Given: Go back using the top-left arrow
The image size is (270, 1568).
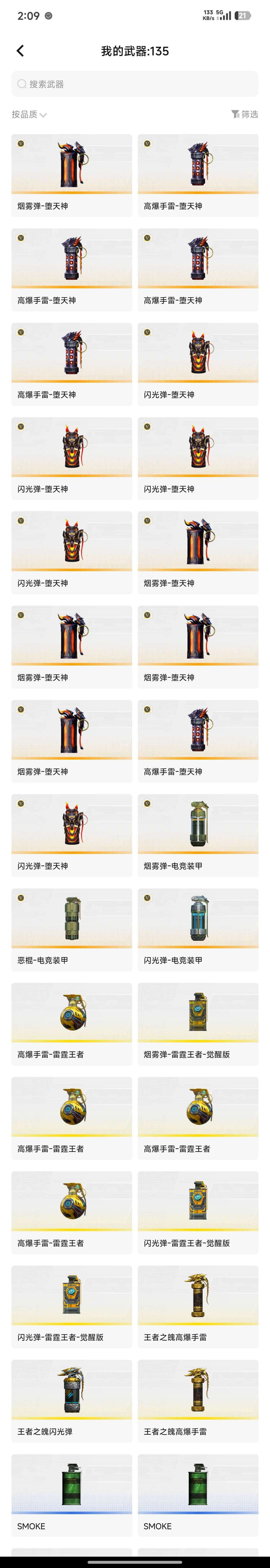Looking at the screenshot, I should tap(20, 51).
